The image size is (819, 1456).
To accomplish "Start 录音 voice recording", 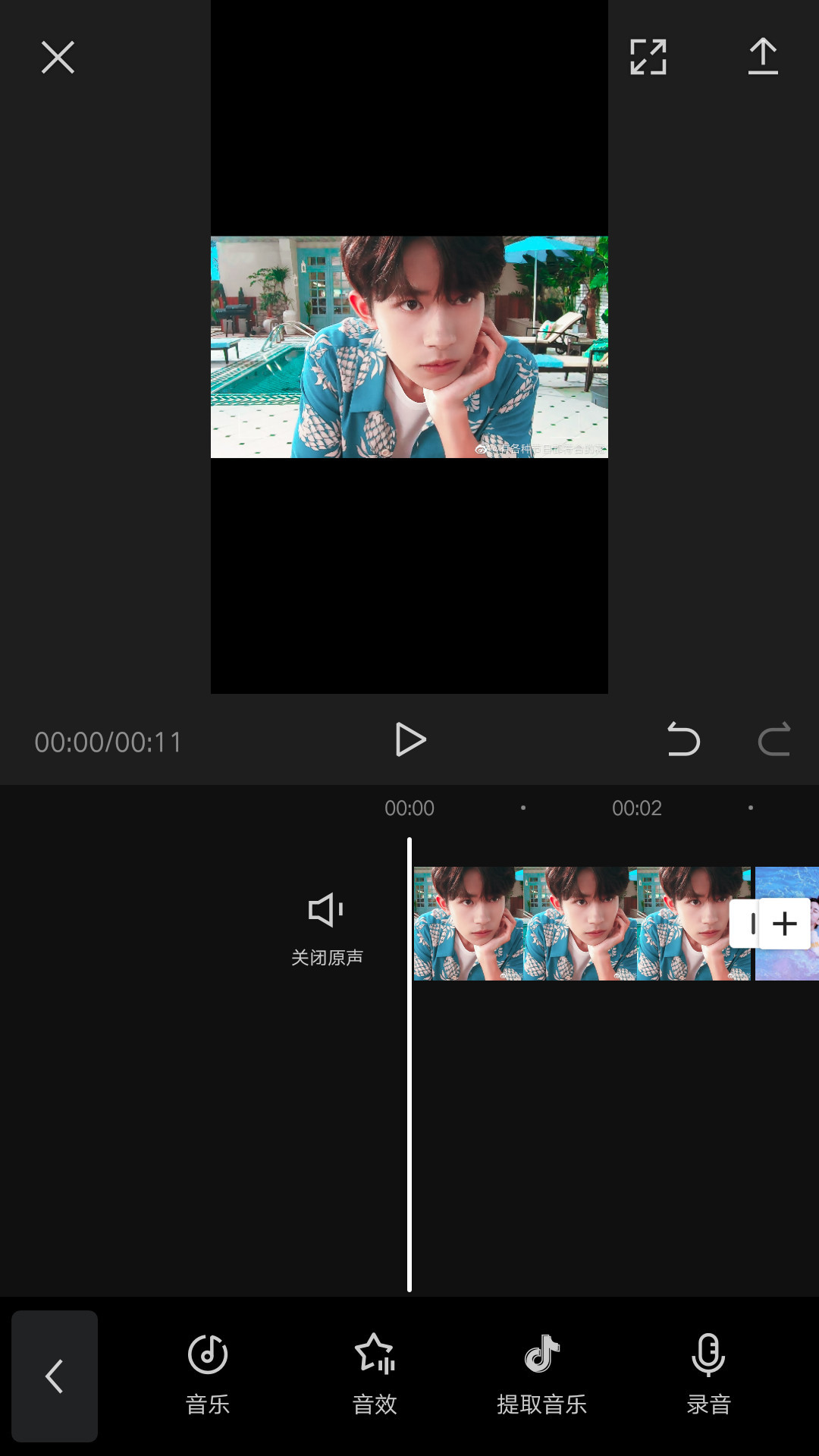I will click(708, 1374).
